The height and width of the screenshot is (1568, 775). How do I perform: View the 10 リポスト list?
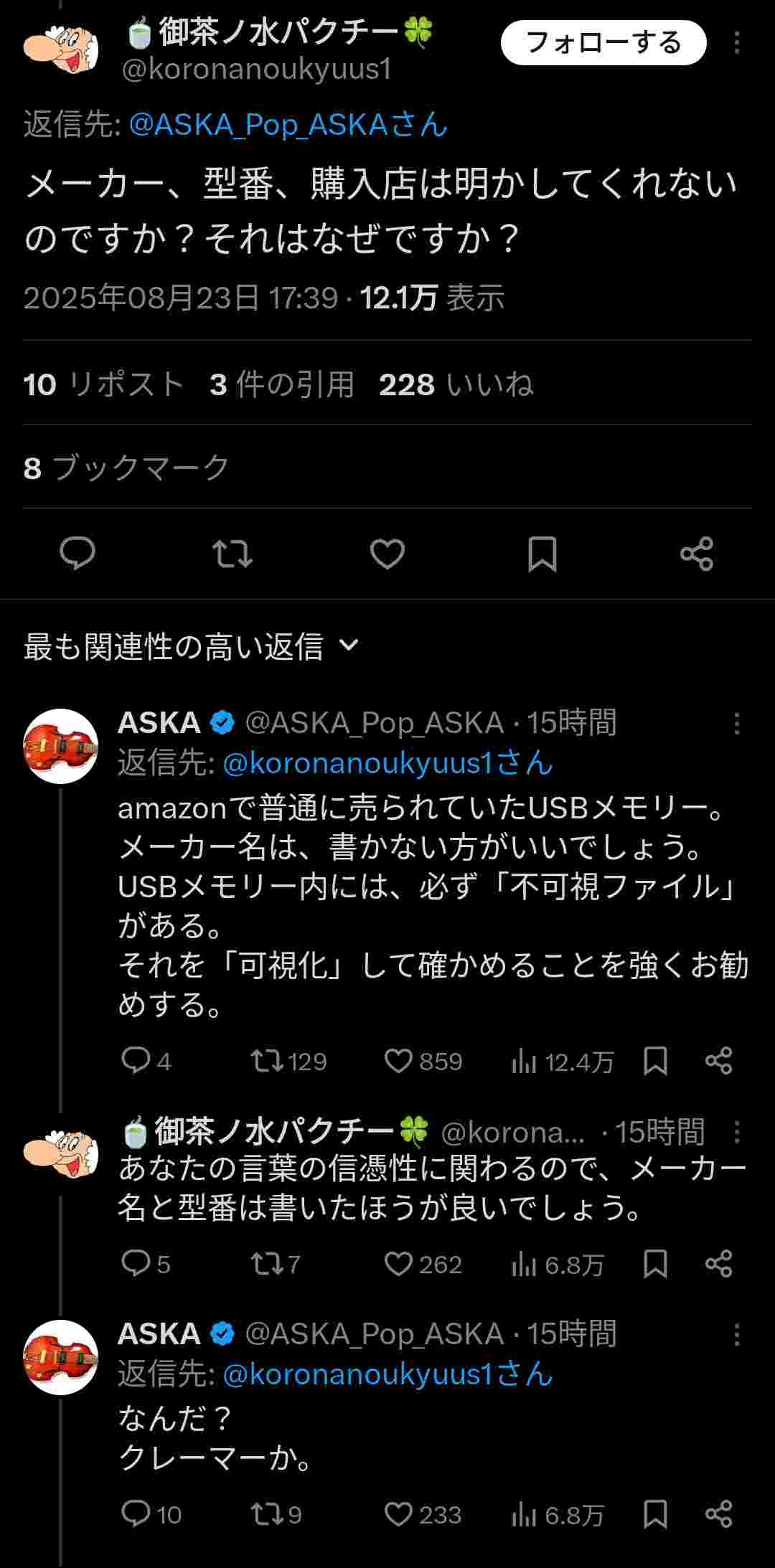point(104,384)
